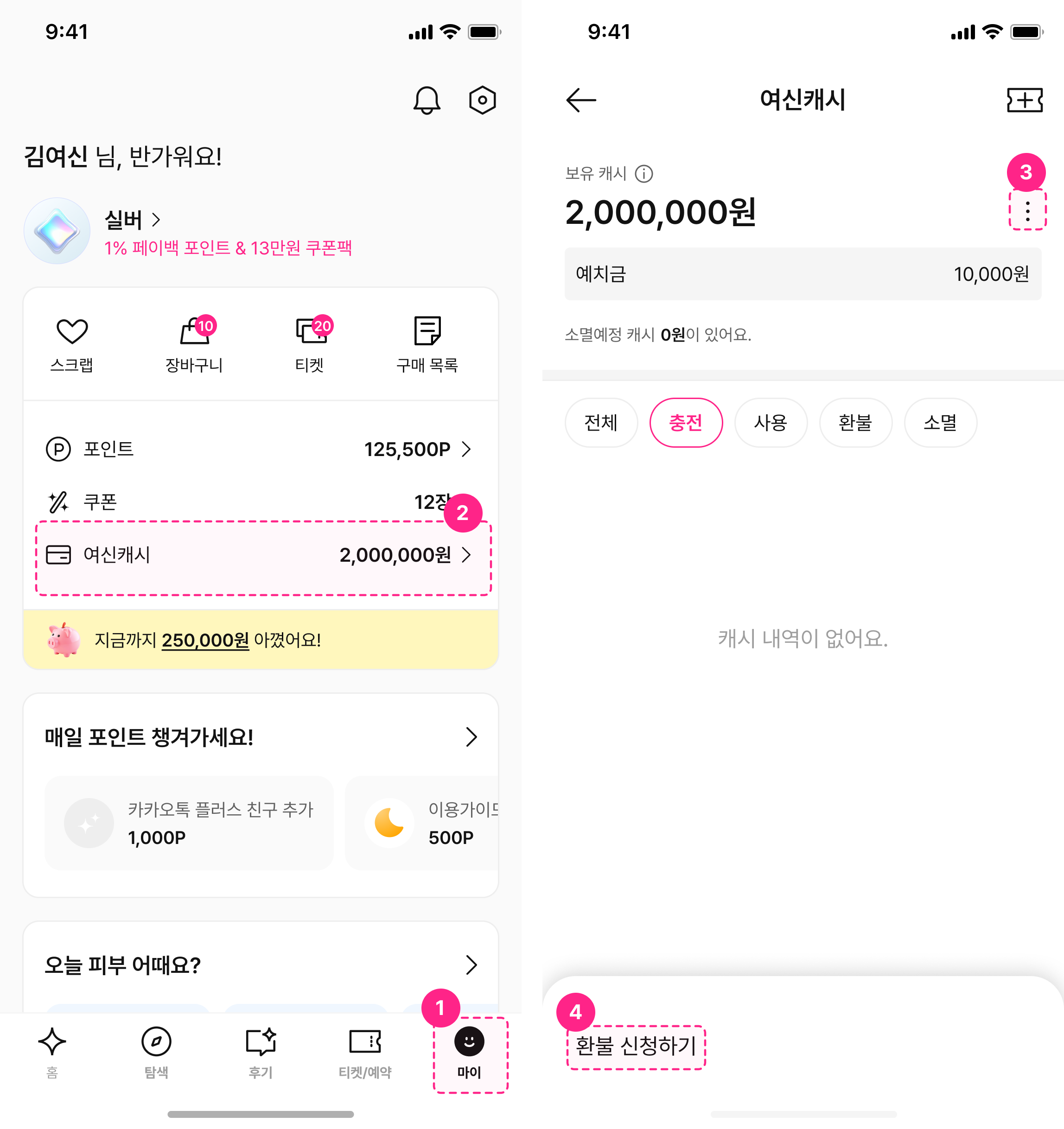Select the 전체 filter pill
This screenshot has height=1129, width=1064.
click(601, 423)
